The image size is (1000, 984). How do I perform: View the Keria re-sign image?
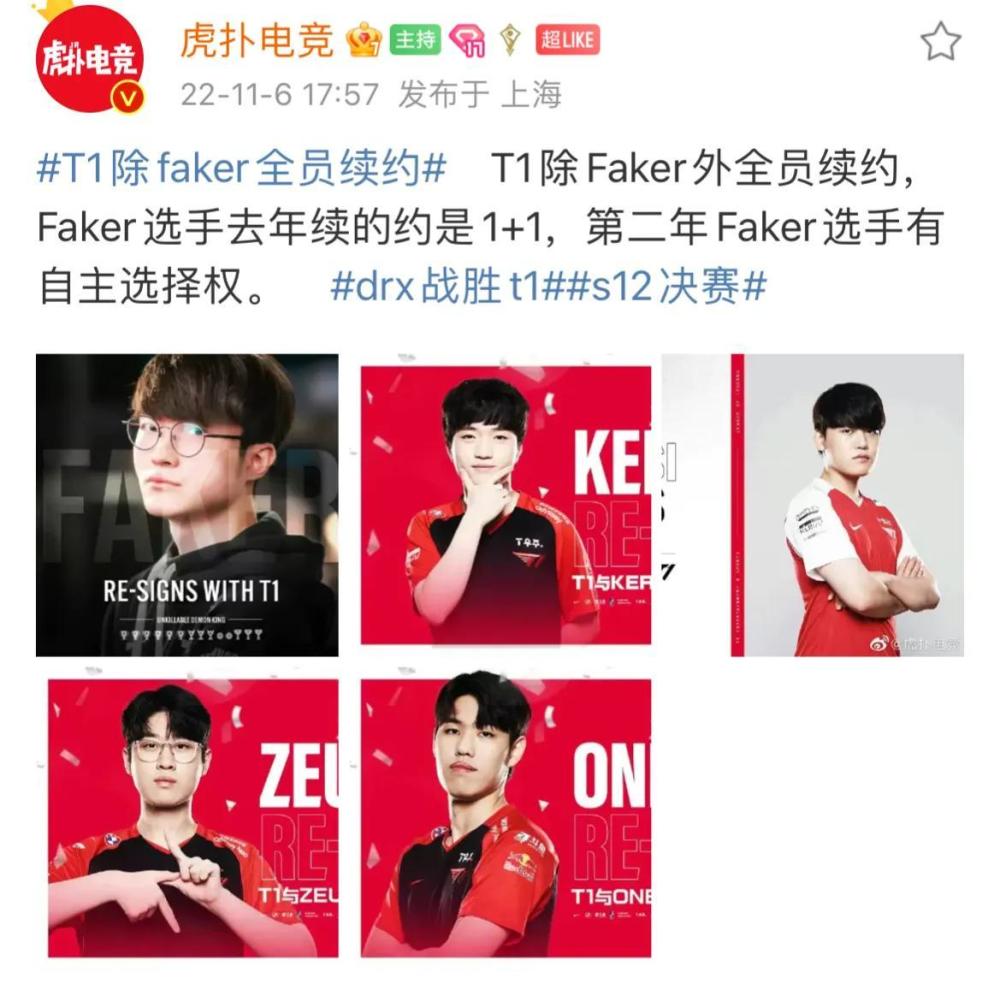505,504
